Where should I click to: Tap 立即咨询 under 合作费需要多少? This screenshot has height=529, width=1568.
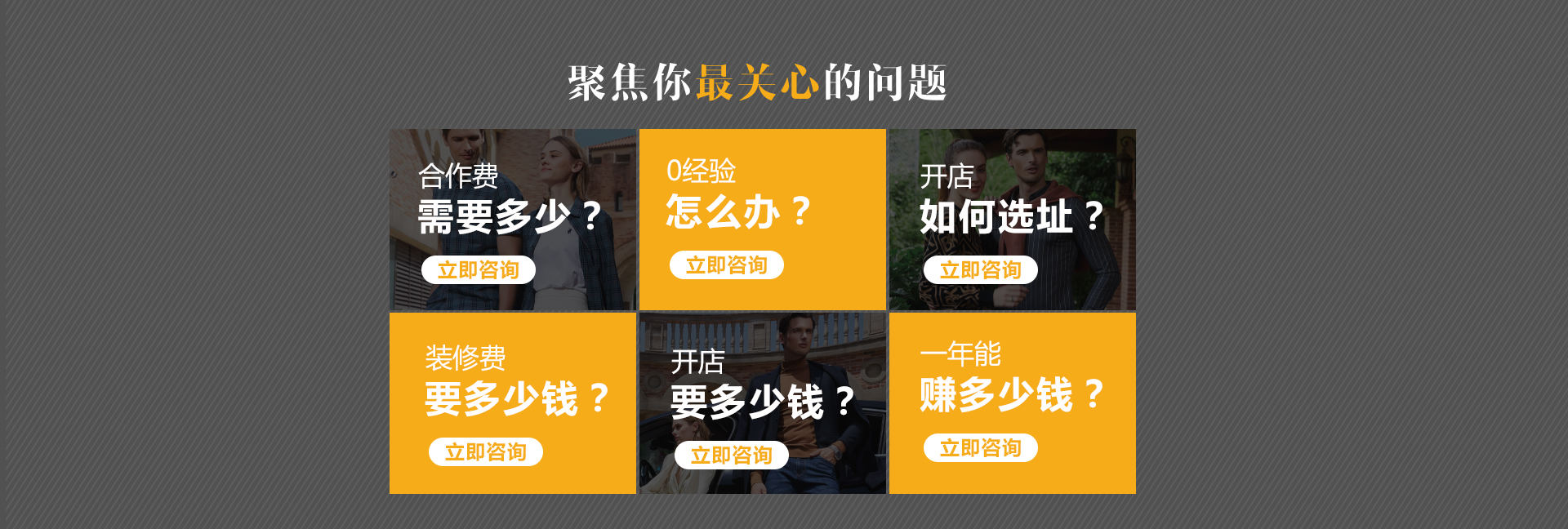[x=479, y=270]
